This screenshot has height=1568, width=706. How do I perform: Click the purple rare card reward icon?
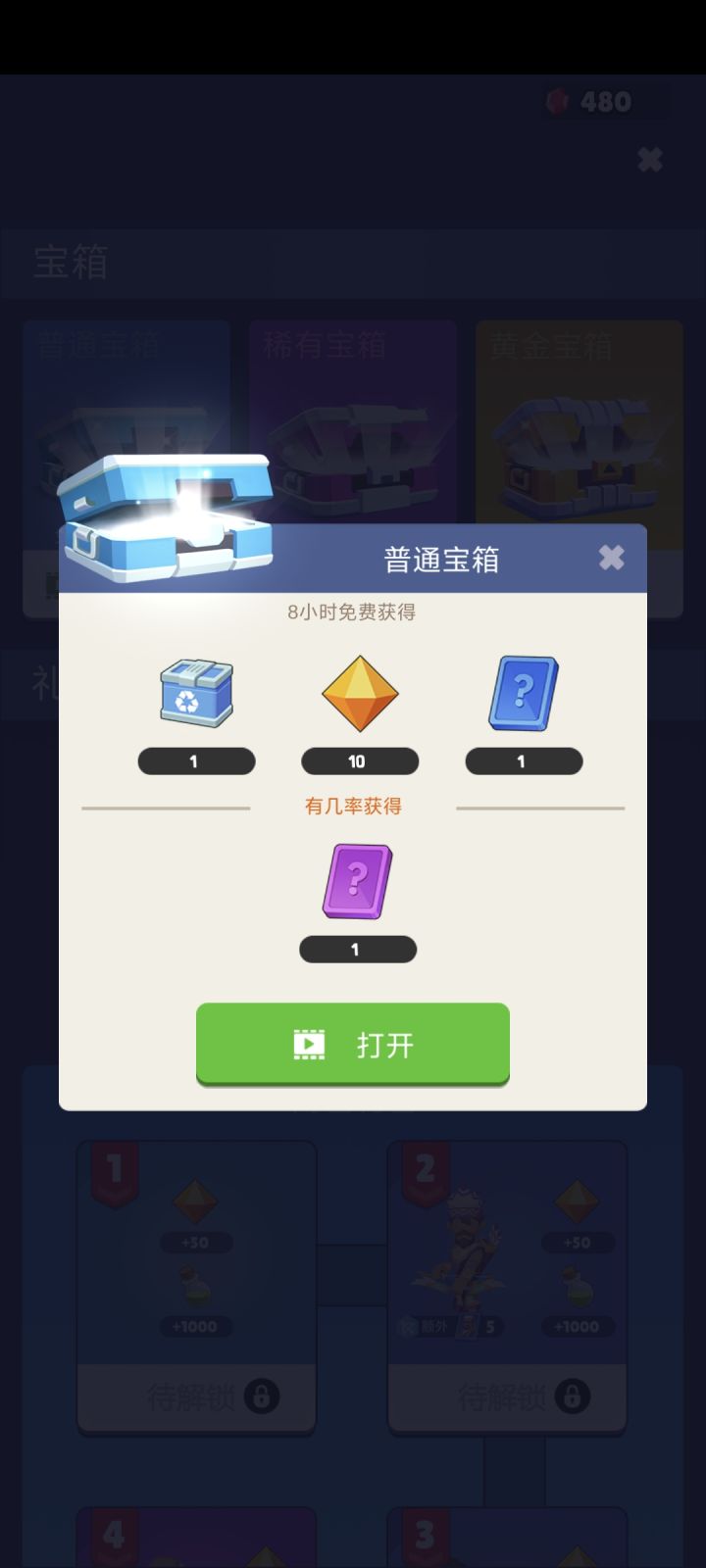tap(357, 880)
